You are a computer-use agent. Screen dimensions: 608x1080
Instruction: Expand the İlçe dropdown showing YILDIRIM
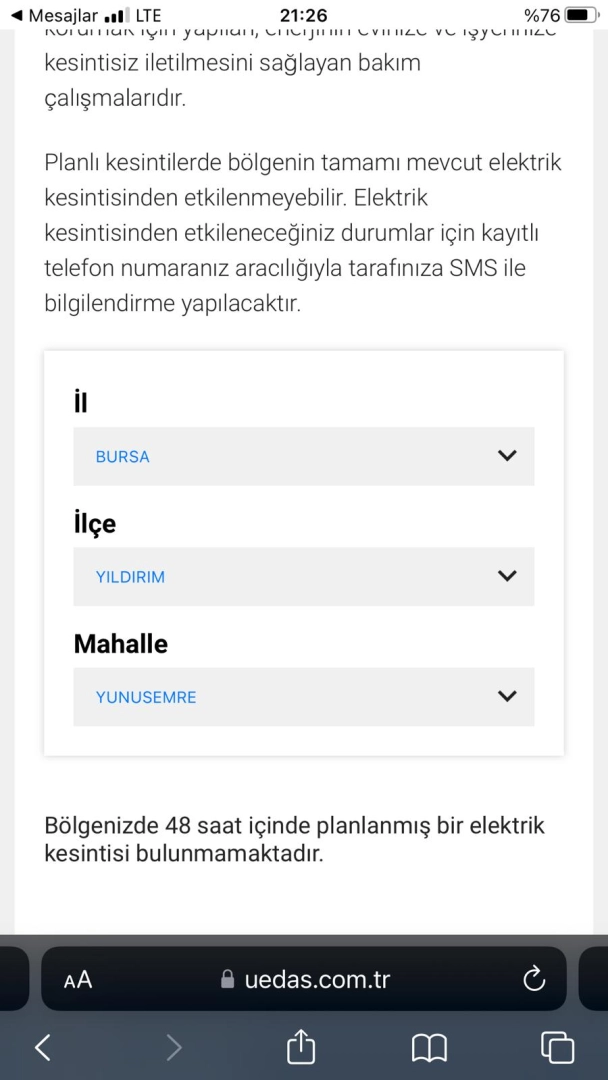pyautogui.click(x=303, y=576)
